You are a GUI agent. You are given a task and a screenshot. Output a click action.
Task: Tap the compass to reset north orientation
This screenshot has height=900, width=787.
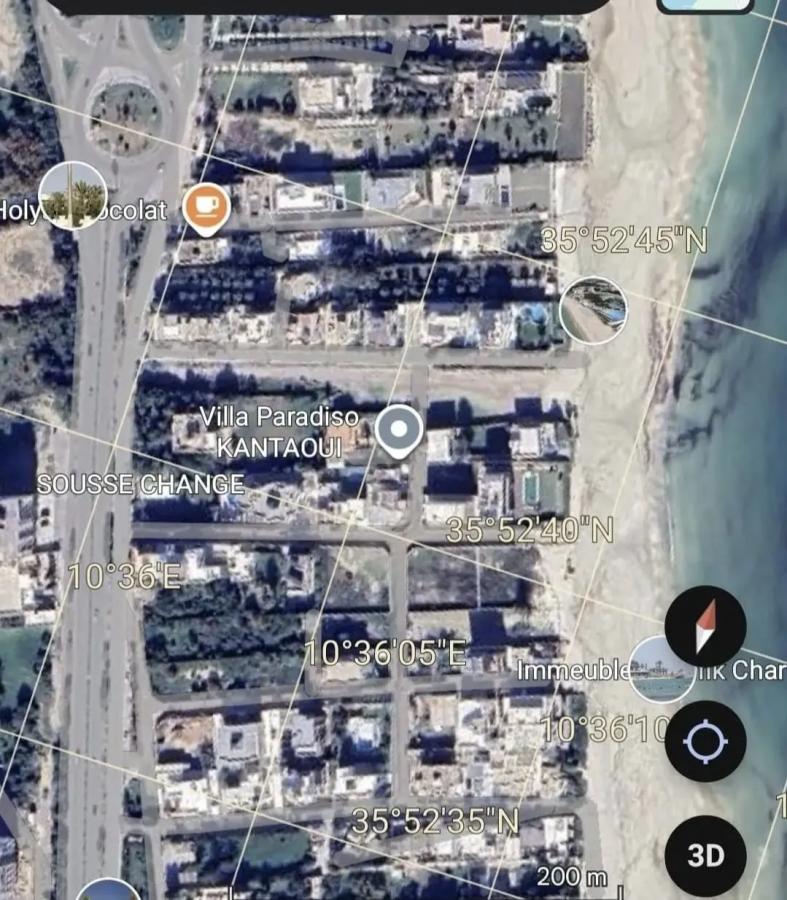[x=705, y=626]
